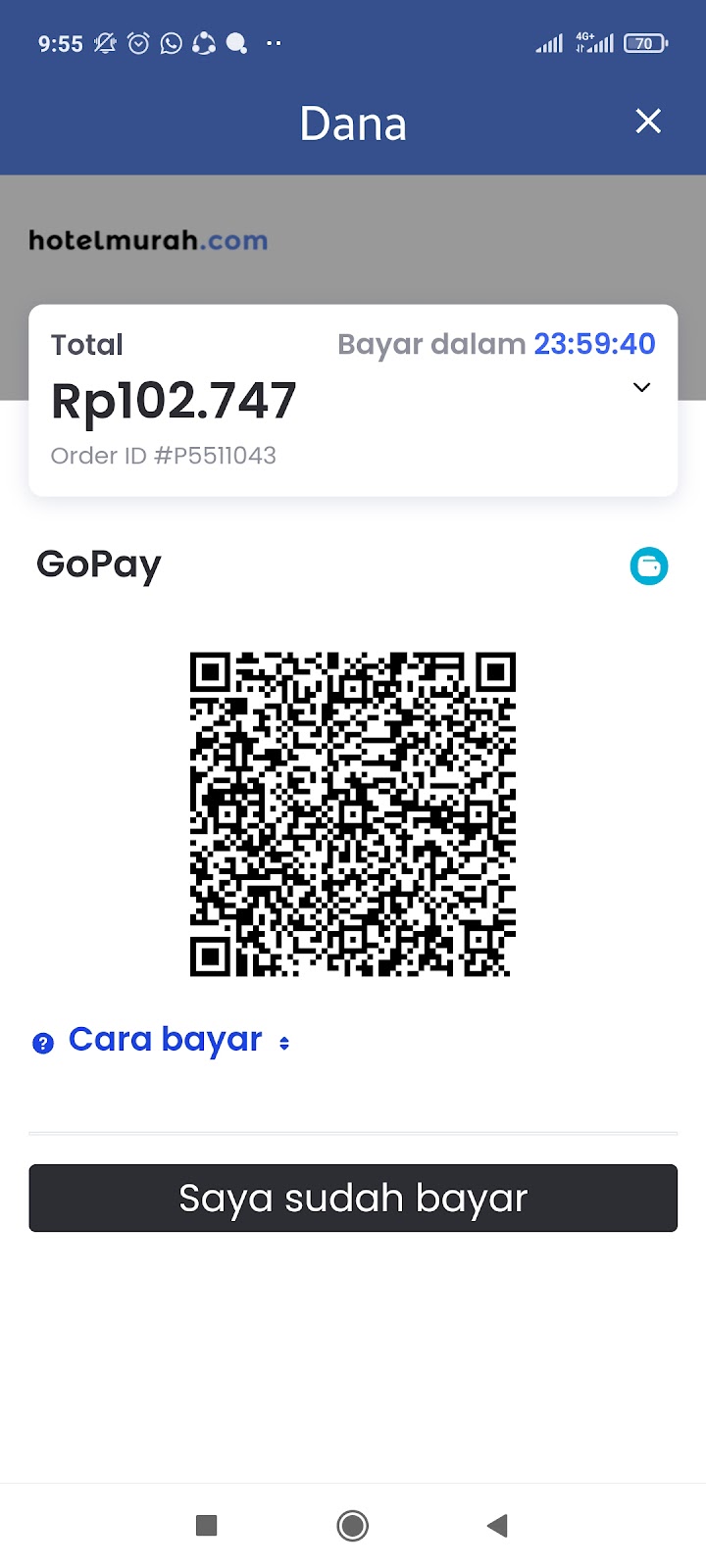Open recent apps from the navigation bar
Image resolution: width=706 pixels, height=1568 pixels.
[x=206, y=1525]
